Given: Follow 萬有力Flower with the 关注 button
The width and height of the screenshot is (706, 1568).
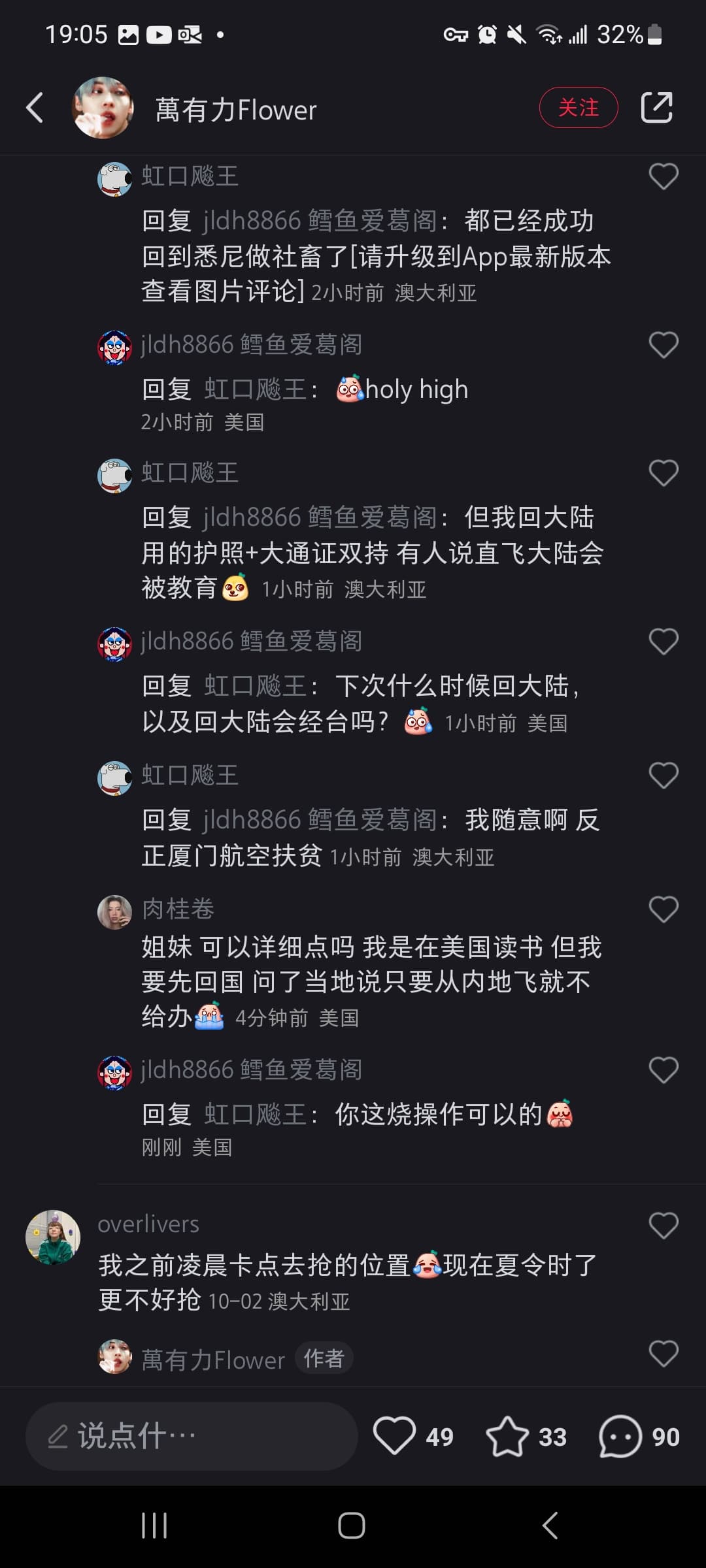Looking at the screenshot, I should 578,108.
